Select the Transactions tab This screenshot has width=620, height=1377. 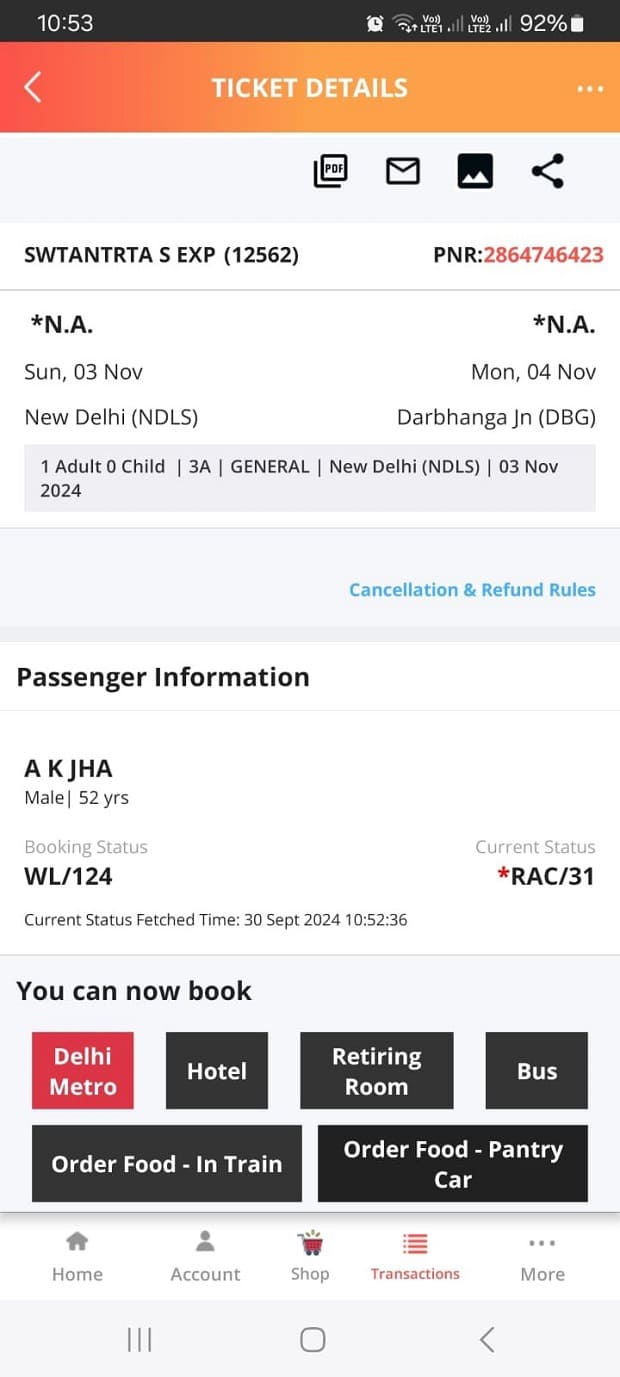[415, 1257]
